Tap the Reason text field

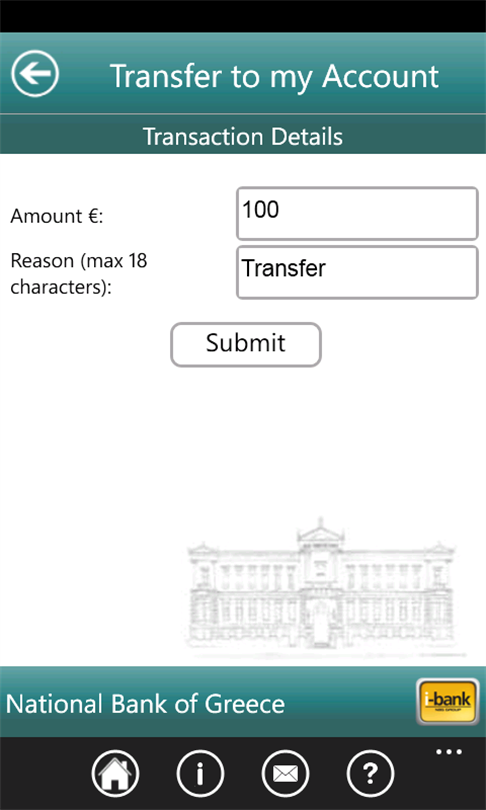(357, 273)
